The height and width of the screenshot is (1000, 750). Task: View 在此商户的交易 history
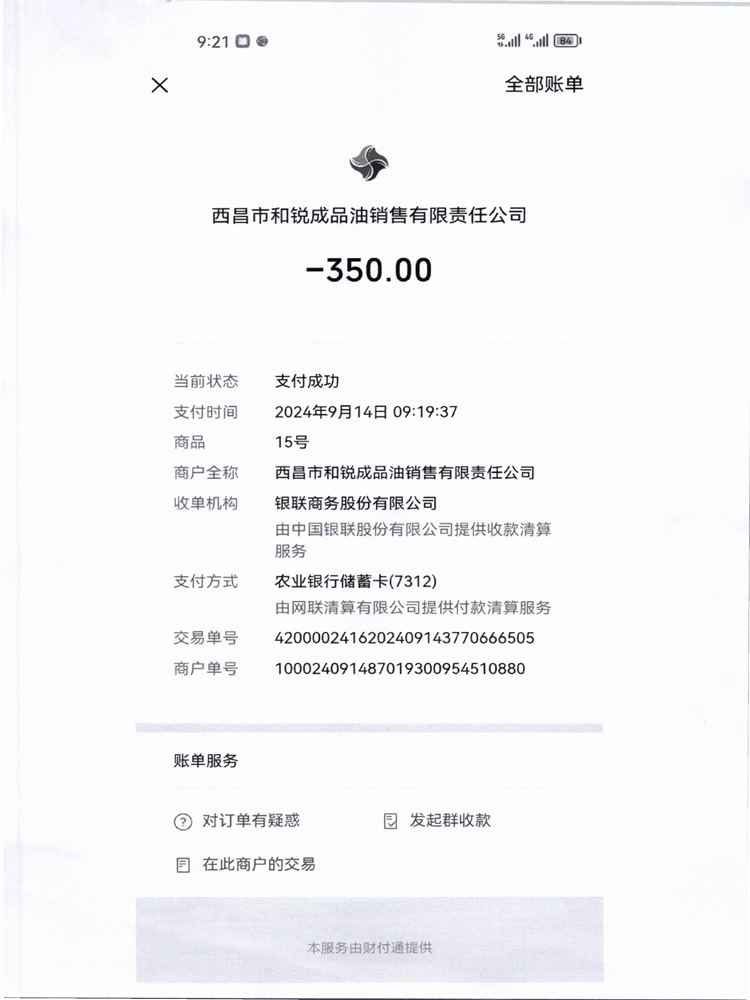tap(247, 864)
